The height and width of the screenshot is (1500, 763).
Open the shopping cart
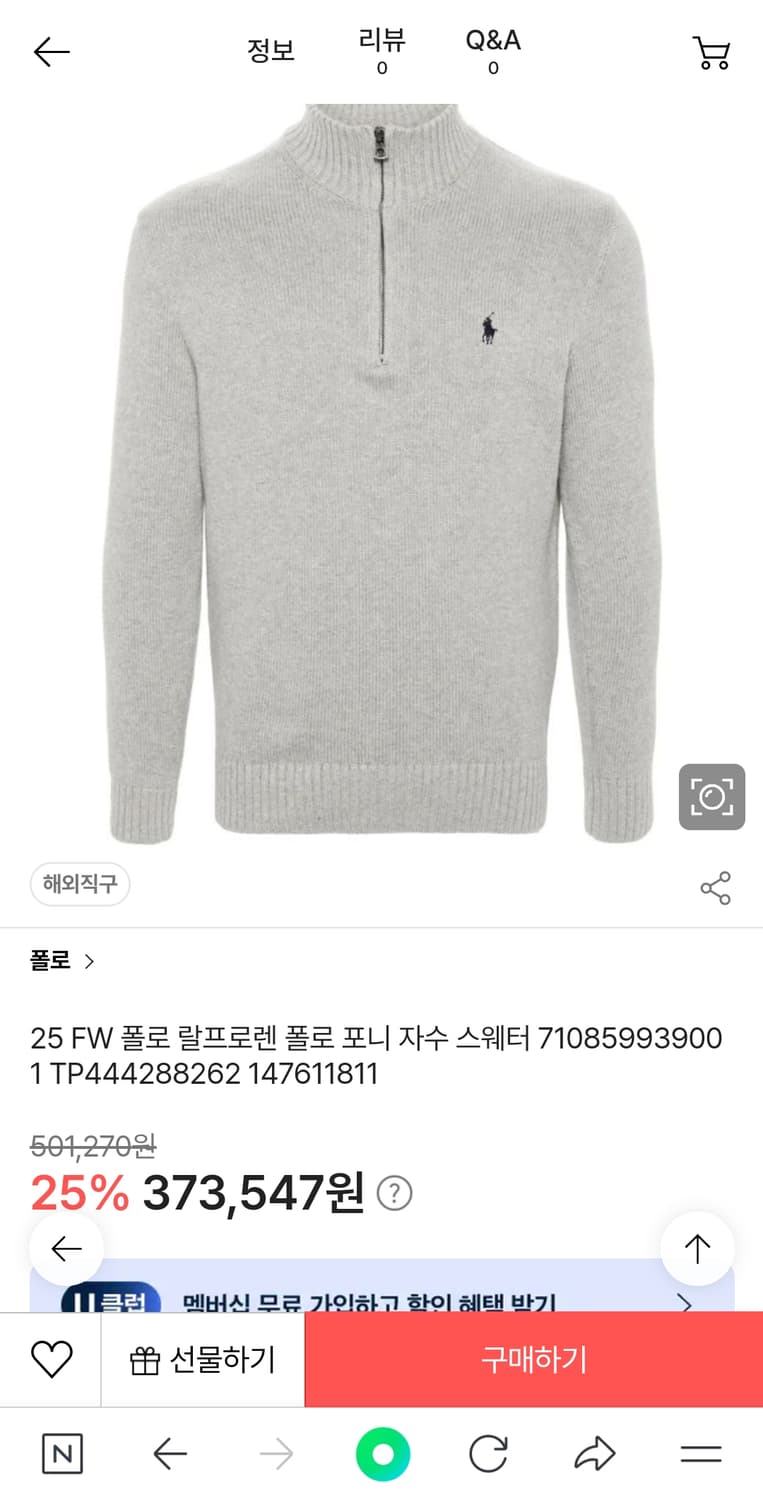coord(711,52)
